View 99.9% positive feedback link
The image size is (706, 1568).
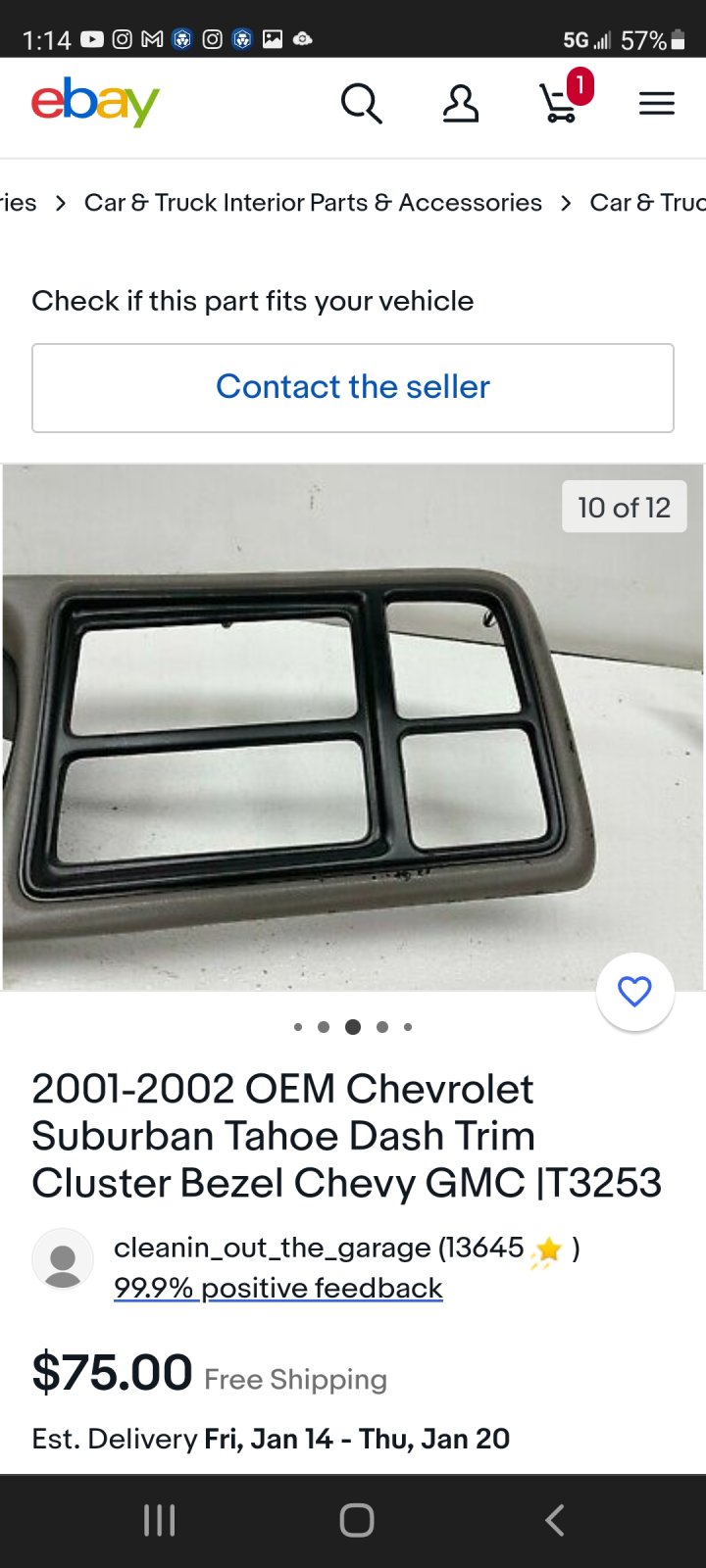point(278,1288)
